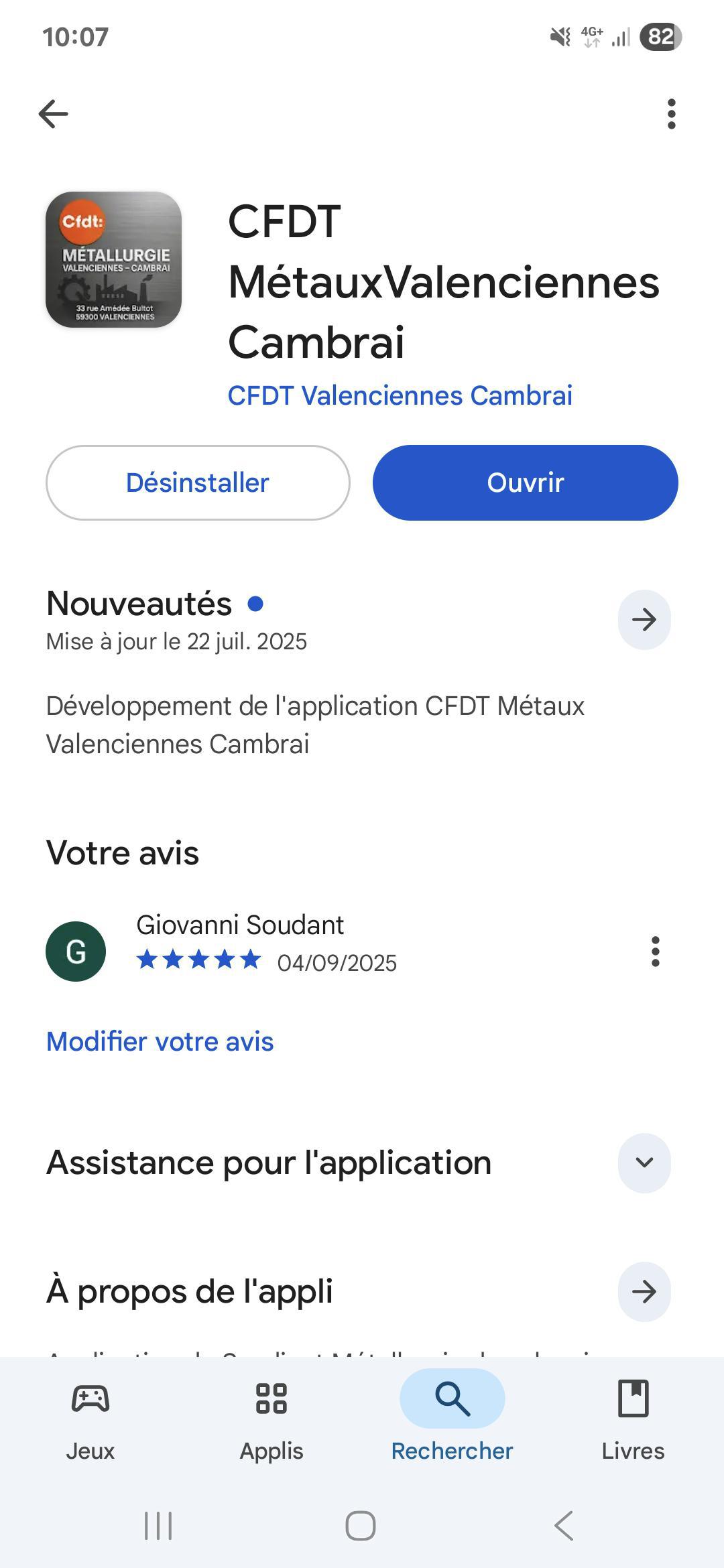Open the À propos de l'appli arrow
Viewport: 724px width, 1568px height.
coord(644,1291)
